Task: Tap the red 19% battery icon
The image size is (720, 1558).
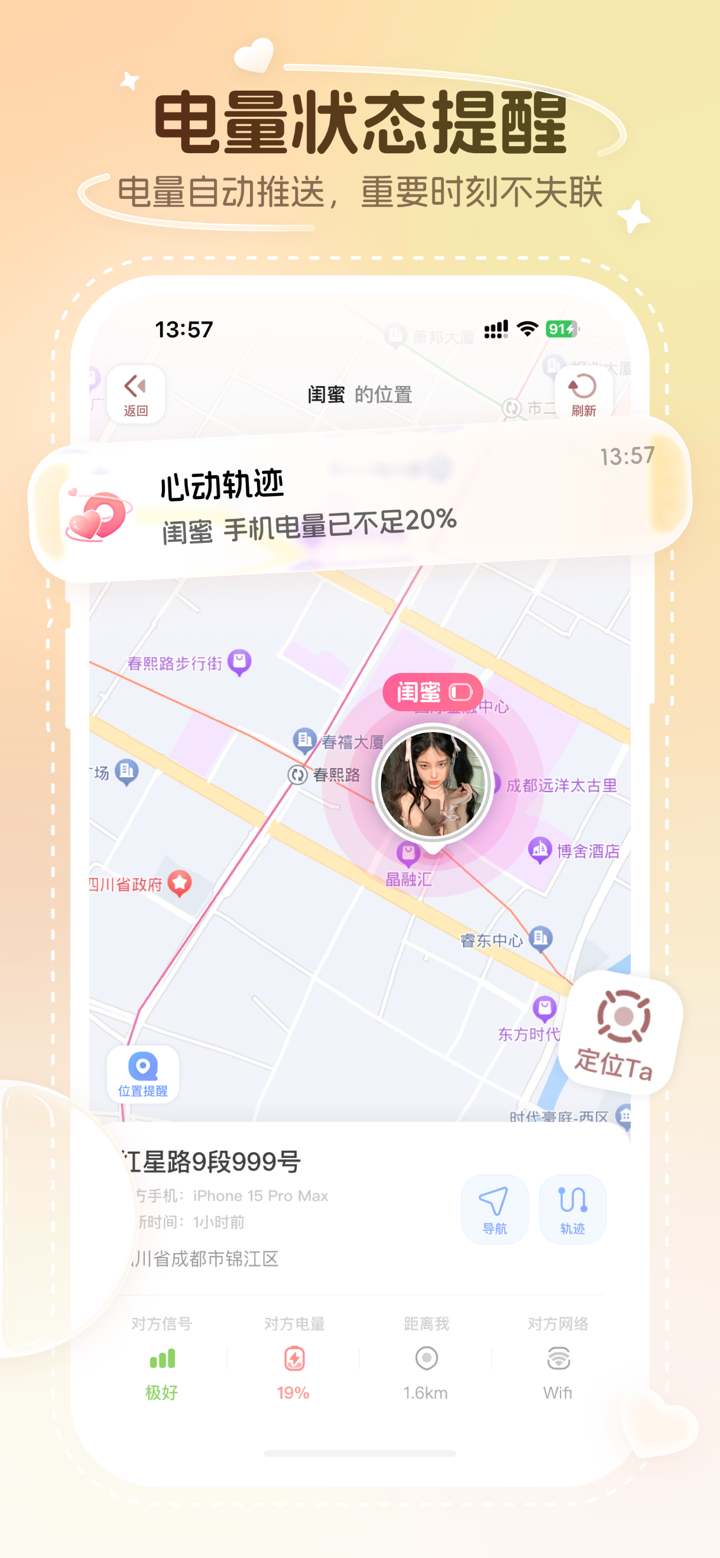Action: (293, 1357)
